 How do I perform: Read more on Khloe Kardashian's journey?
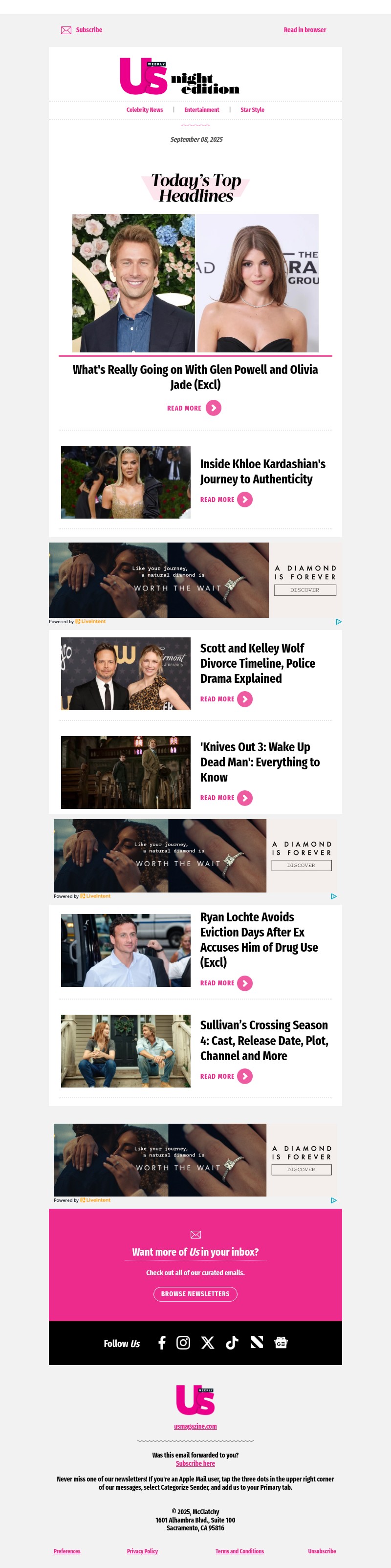(226, 500)
